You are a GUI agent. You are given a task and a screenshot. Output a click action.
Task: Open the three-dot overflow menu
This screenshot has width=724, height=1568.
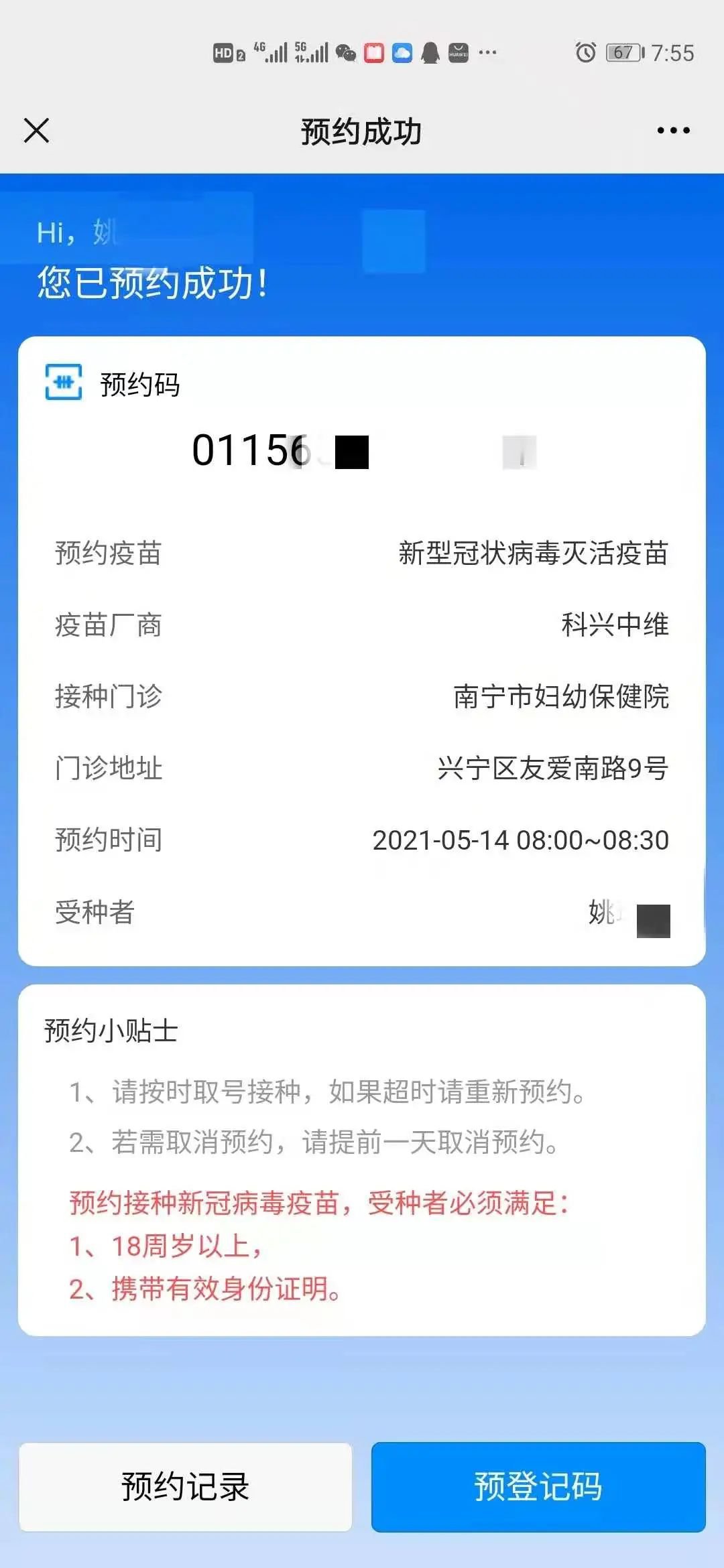click(x=673, y=131)
